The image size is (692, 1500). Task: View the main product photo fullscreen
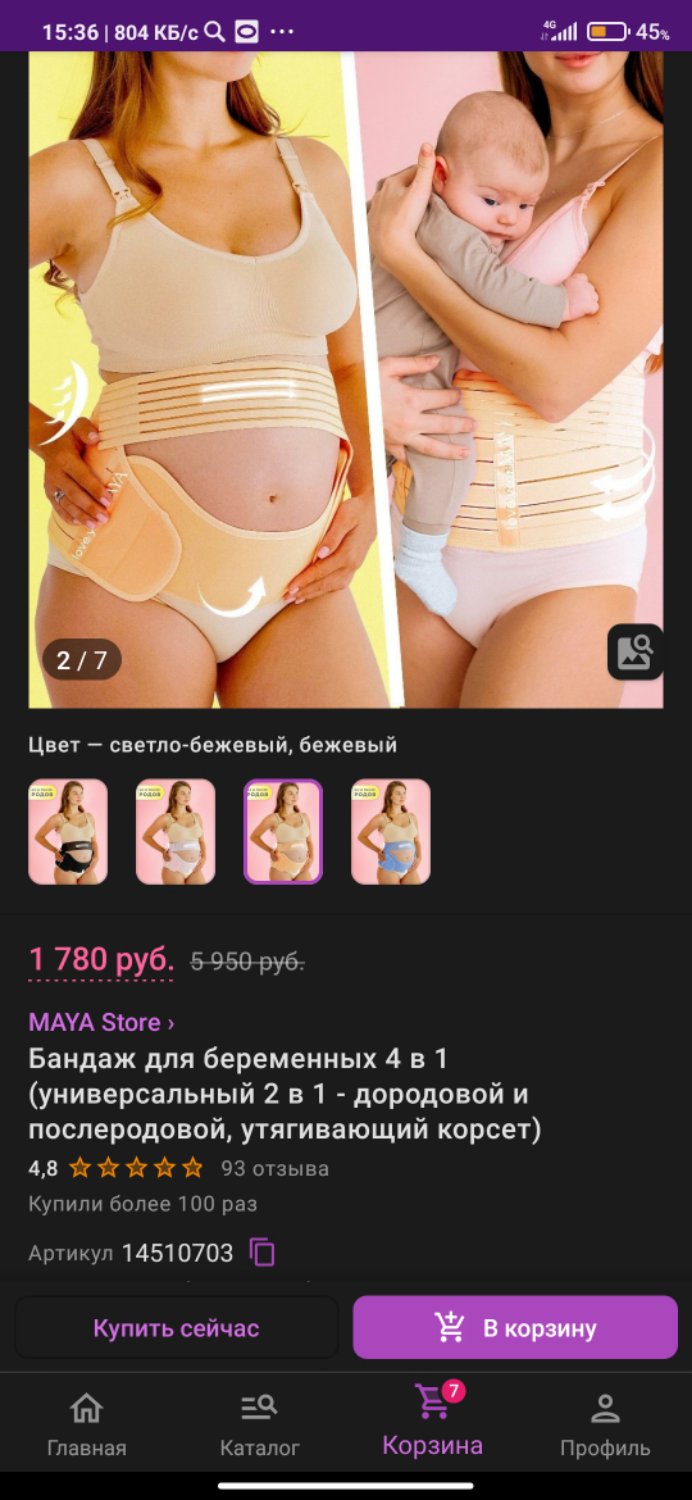(346, 380)
